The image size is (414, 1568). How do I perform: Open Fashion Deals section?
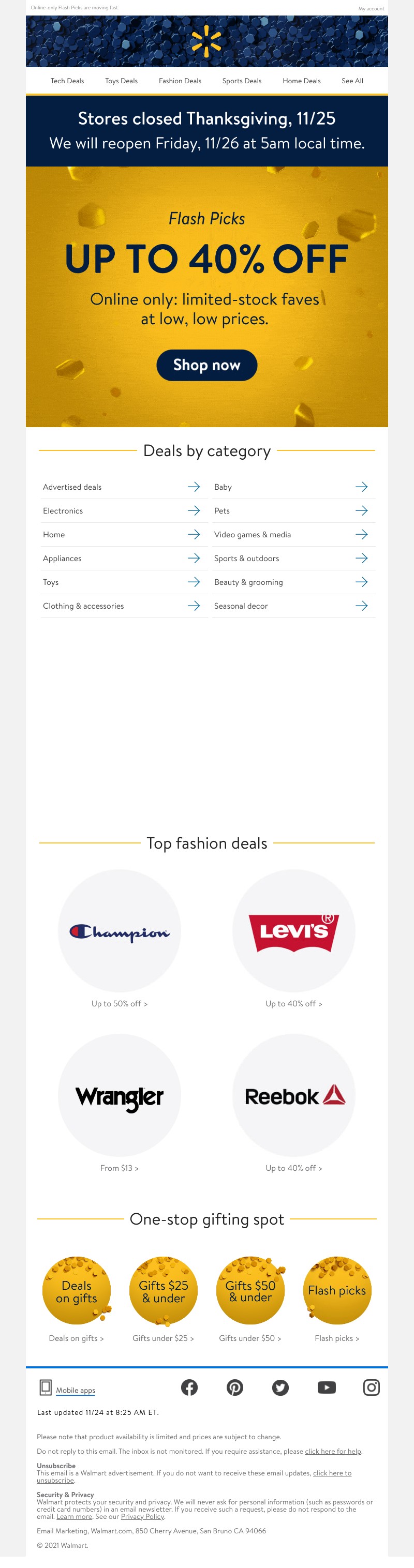(180, 81)
